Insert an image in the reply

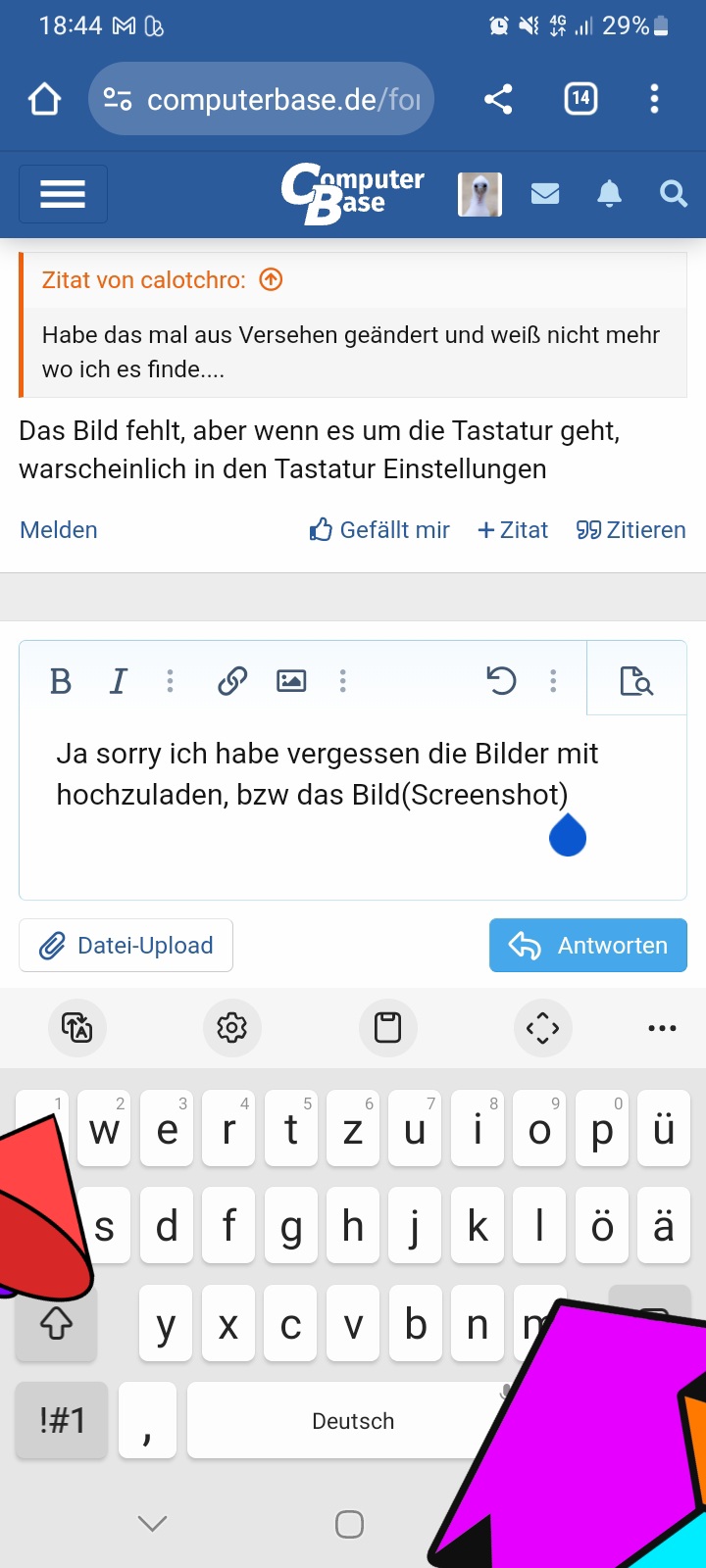click(291, 681)
